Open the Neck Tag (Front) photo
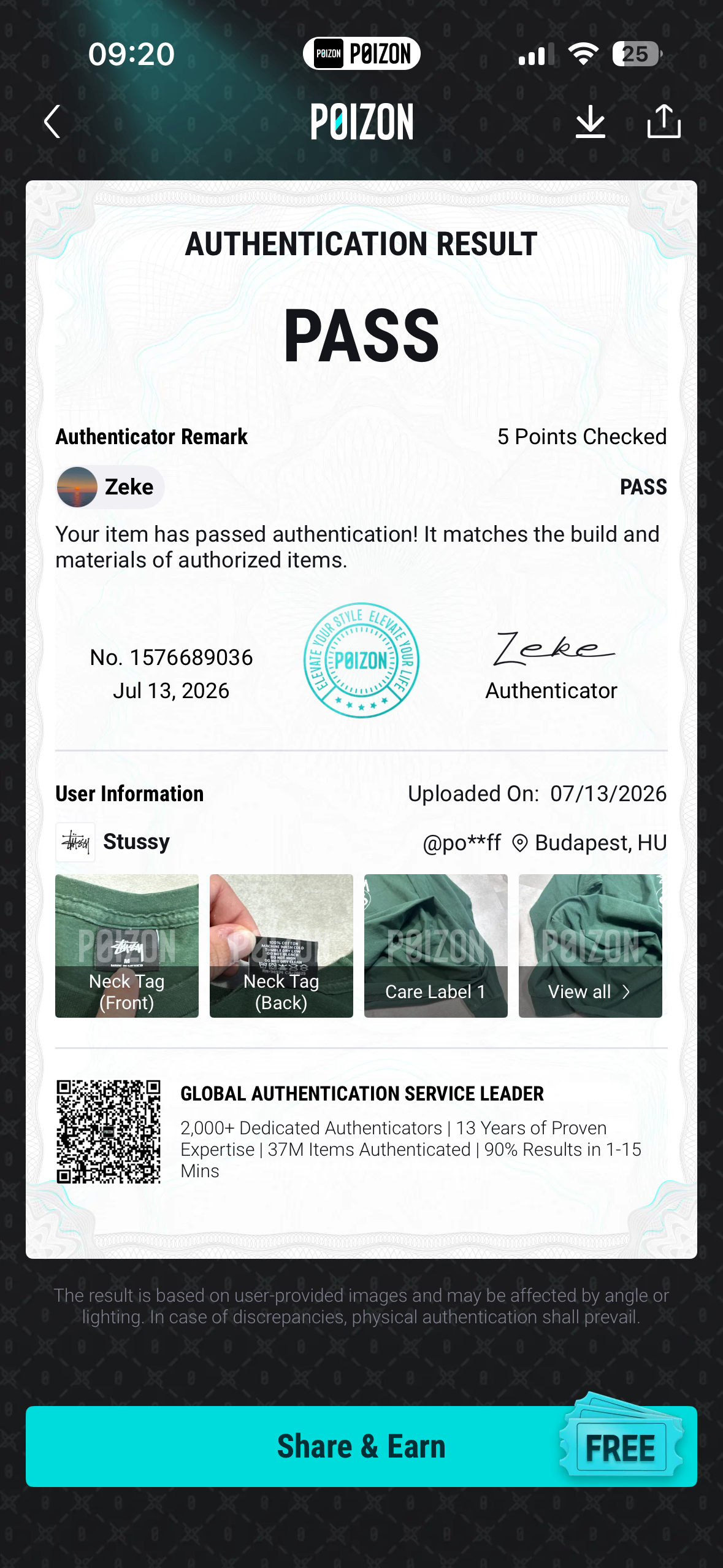Viewport: 723px width, 1568px height. coord(127,945)
